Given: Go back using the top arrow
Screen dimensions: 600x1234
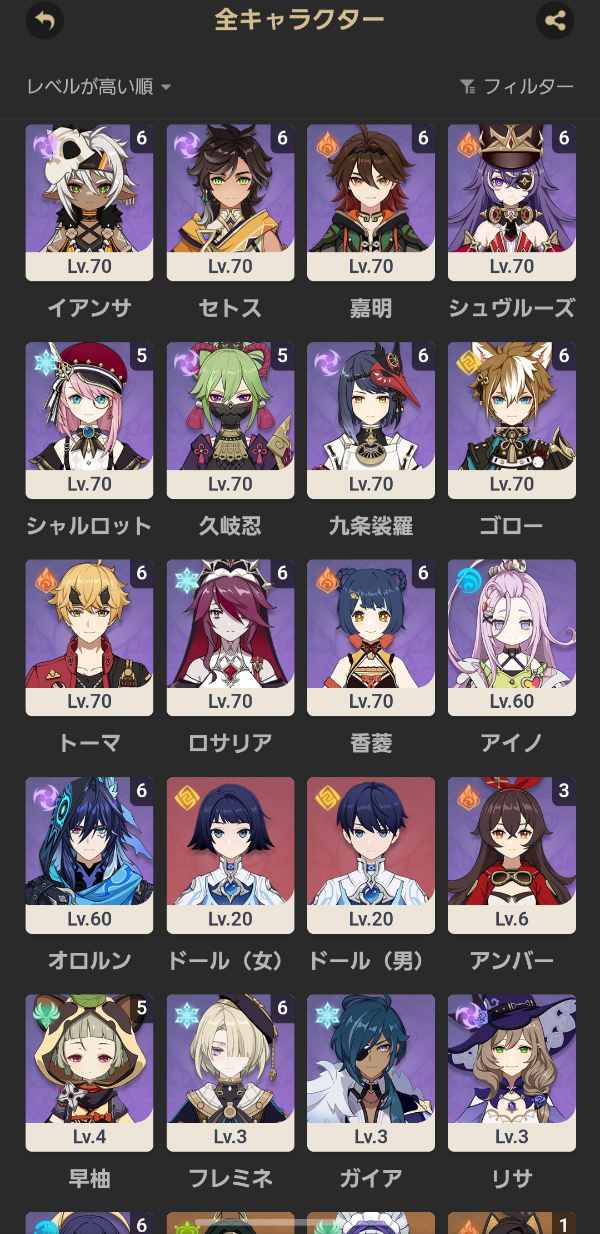Looking at the screenshot, I should (x=45, y=20).
